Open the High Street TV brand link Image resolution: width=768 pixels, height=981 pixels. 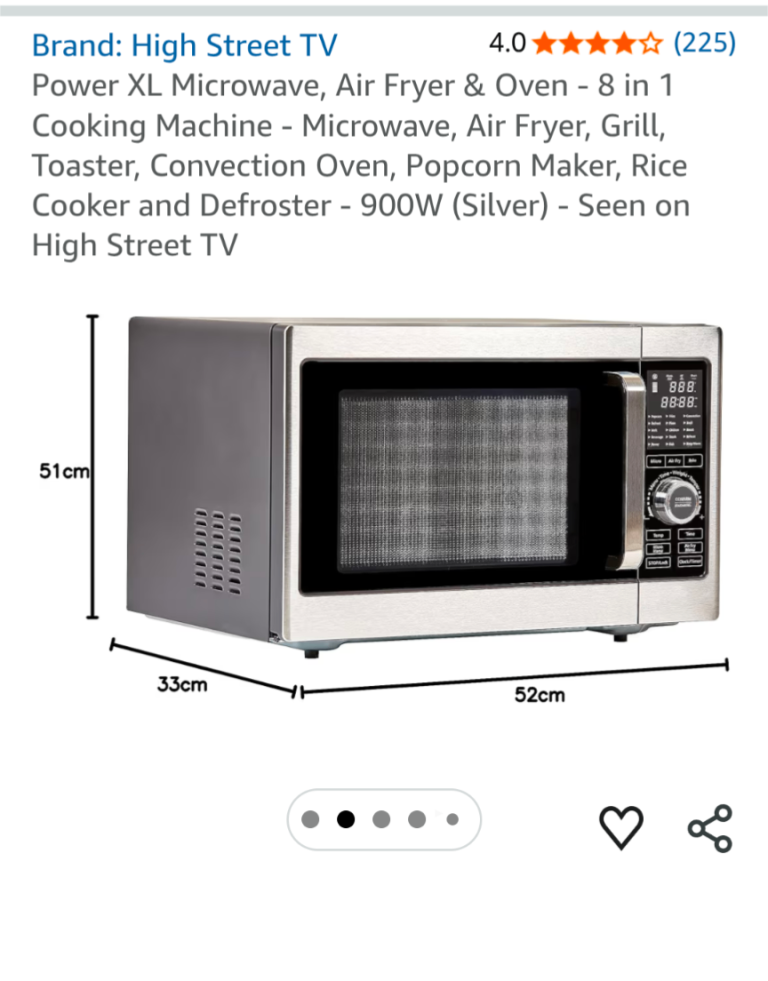click(184, 46)
